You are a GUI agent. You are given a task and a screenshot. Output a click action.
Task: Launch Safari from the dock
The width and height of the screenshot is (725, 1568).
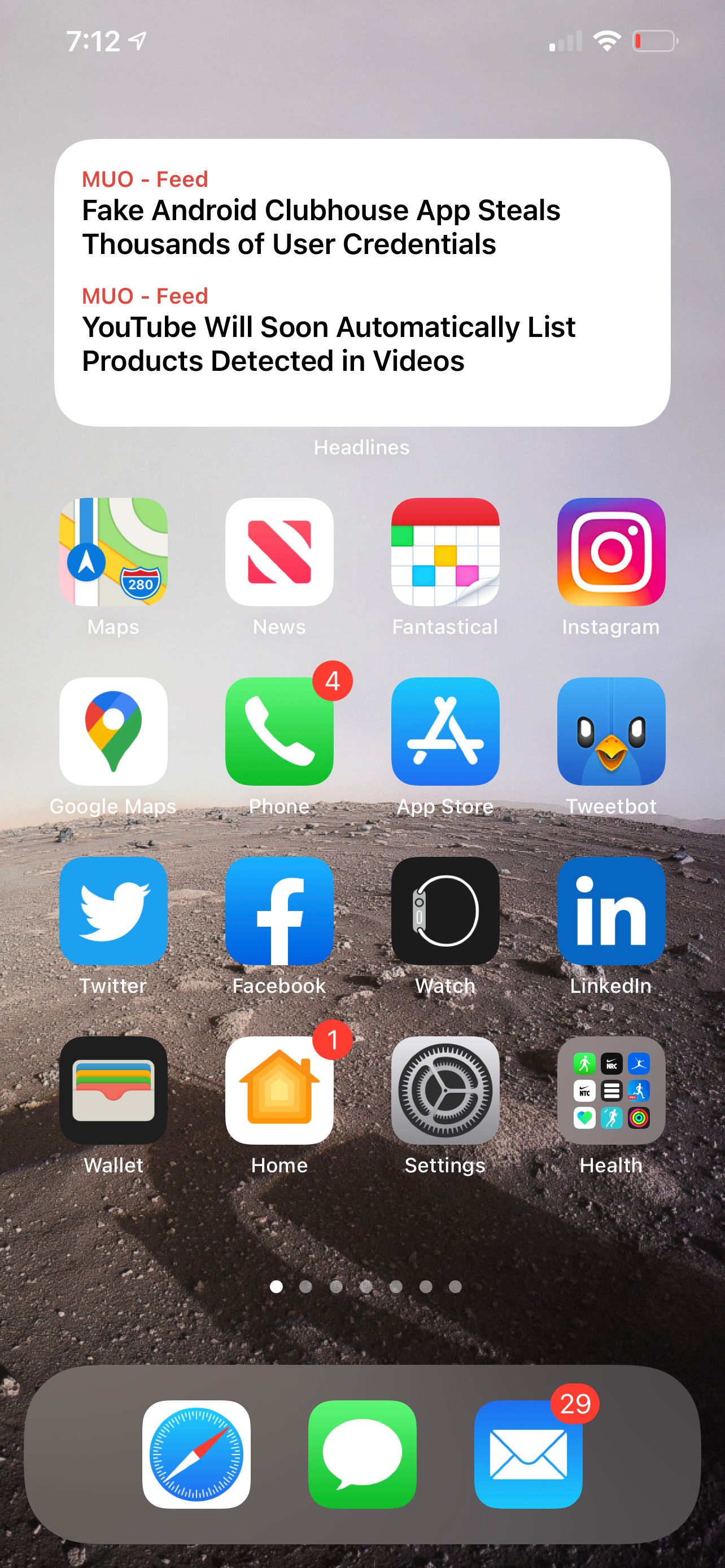tap(196, 1454)
